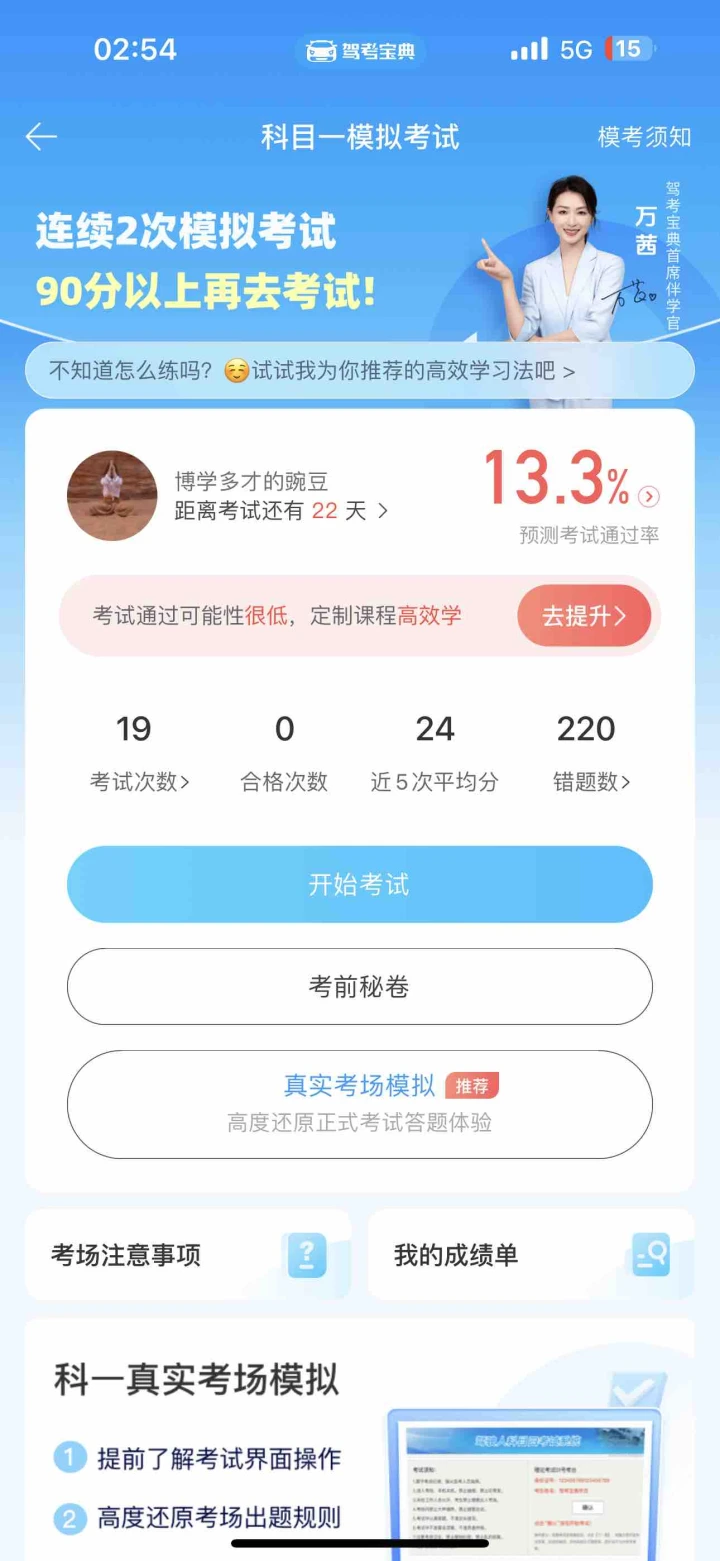Tap 距离考试还有 22 天 countdown link

click(281, 510)
